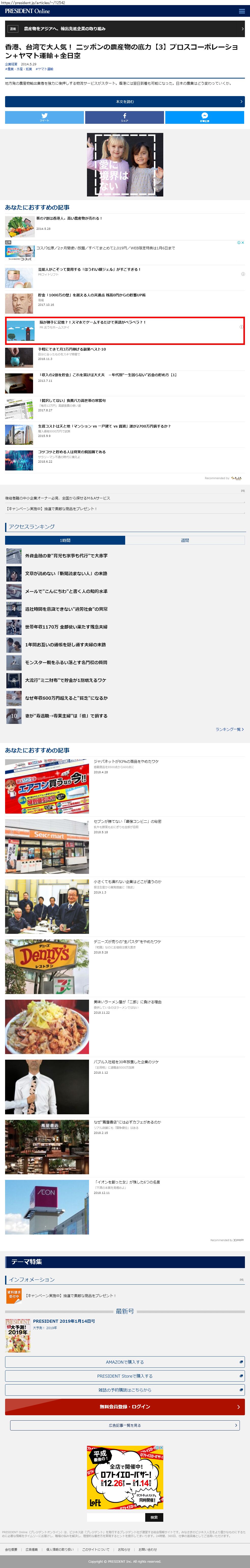Screen dimensions: 250x1568
Task: Open the 客の7割は香港人 recommended article
Action: (69, 218)
